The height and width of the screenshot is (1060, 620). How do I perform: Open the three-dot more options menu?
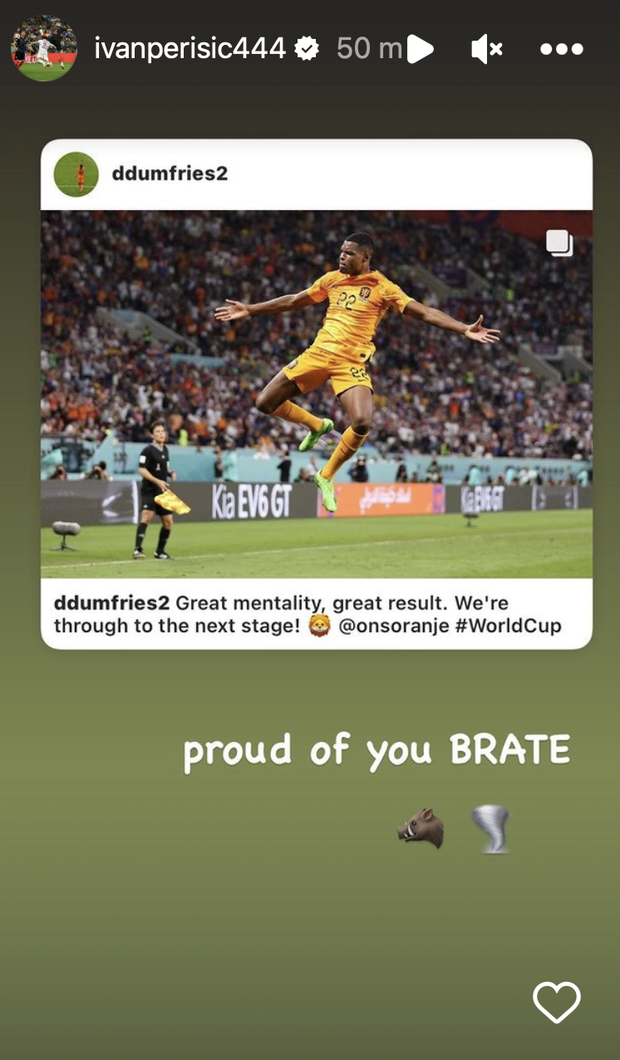point(561,48)
